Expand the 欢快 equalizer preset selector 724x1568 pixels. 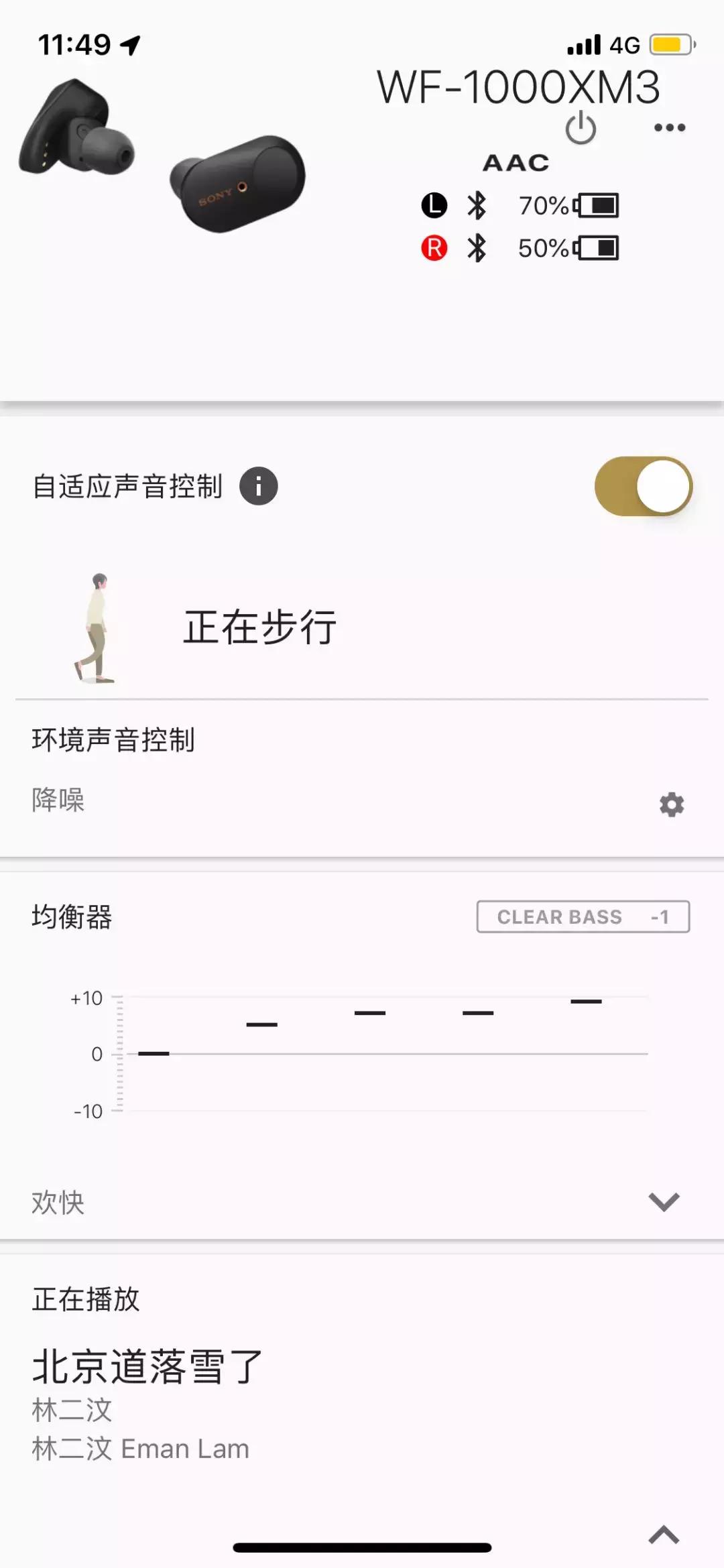pyautogui.click(x=663, y=1199)
